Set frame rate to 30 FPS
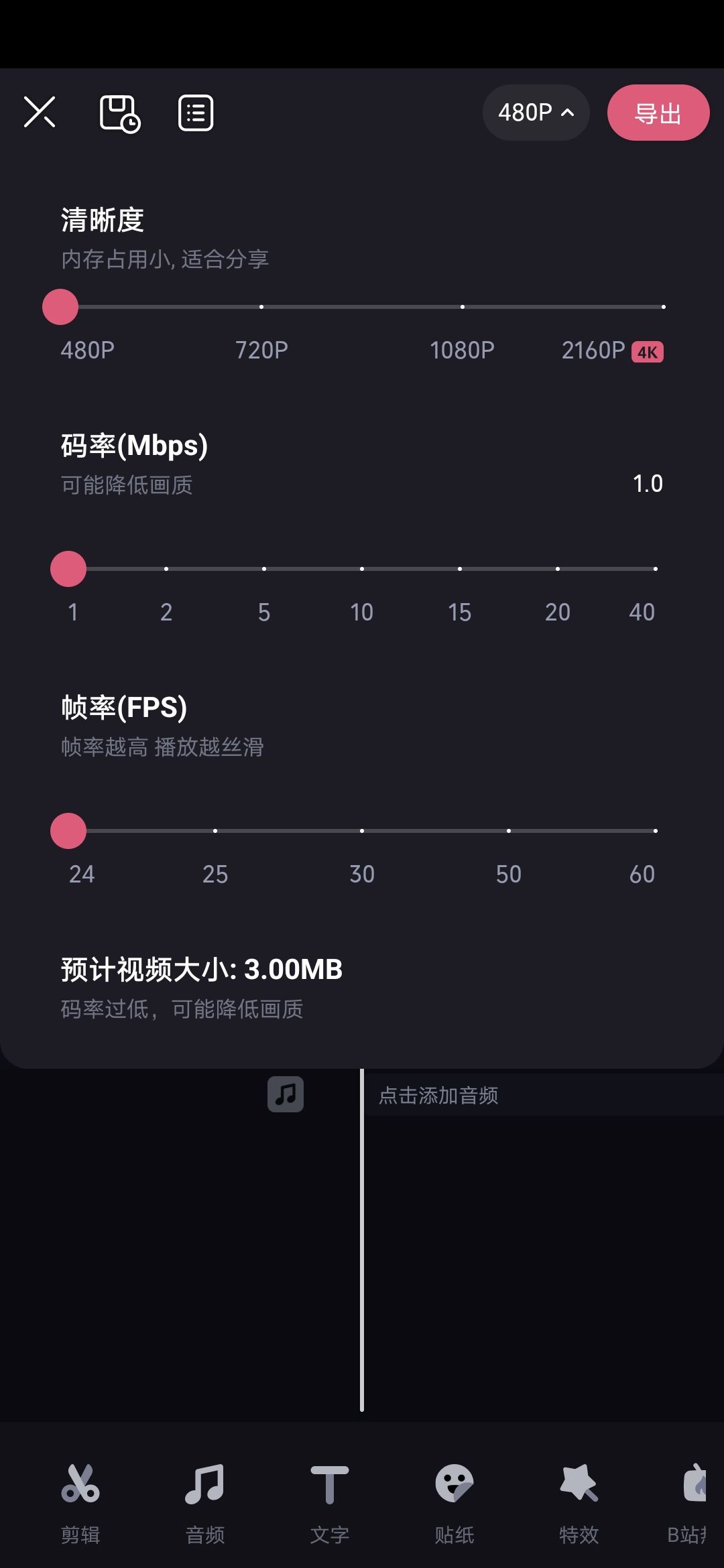 click(362, 831)
